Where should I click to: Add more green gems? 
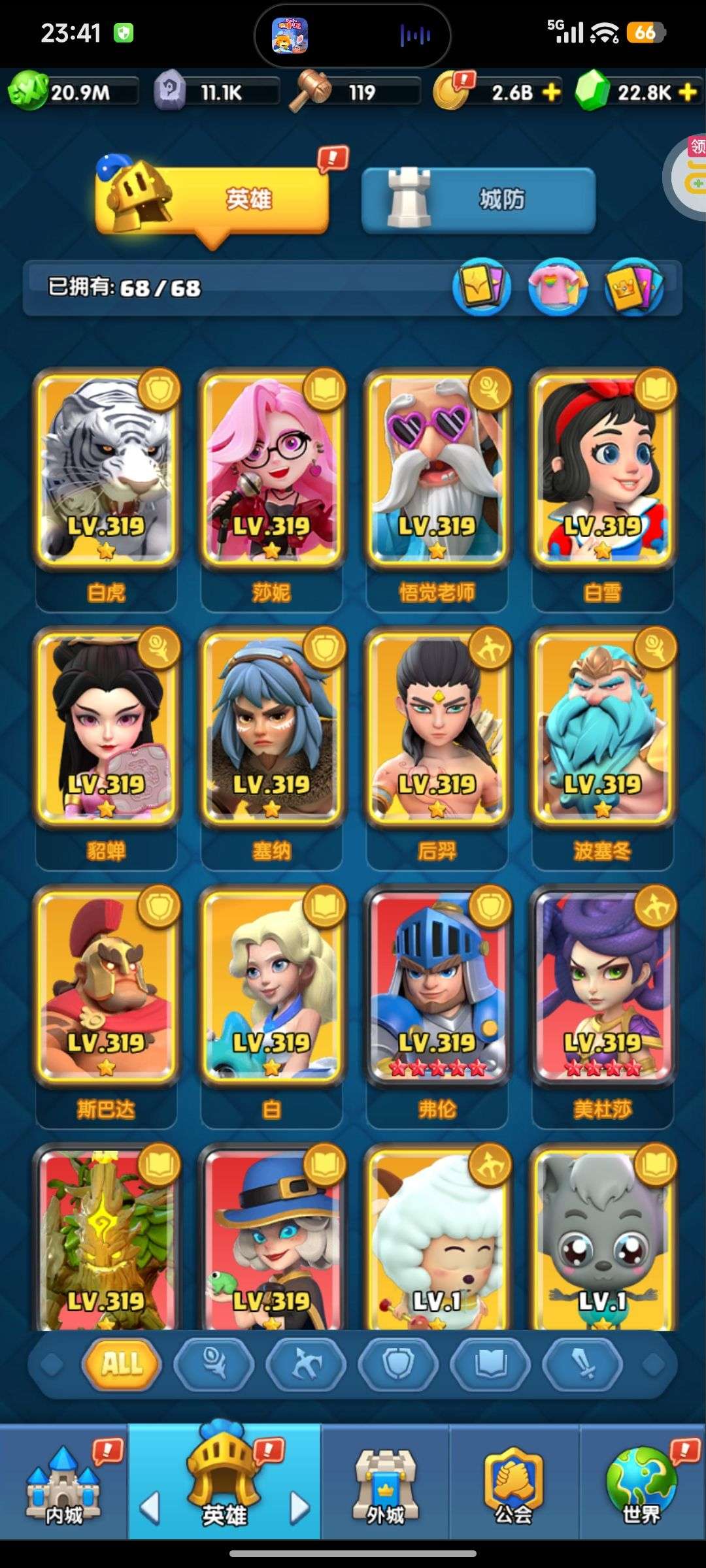688,92
